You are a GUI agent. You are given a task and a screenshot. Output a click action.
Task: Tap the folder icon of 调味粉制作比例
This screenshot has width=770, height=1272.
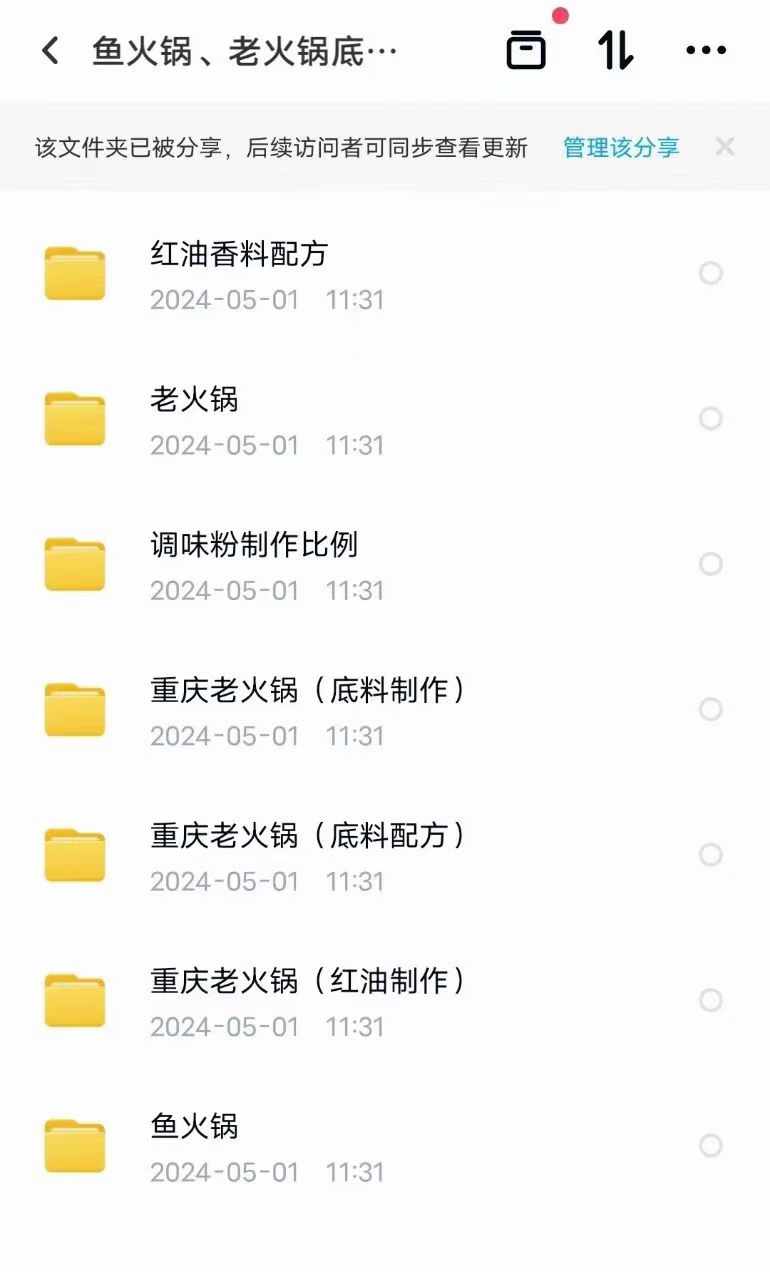coord(75,564)
